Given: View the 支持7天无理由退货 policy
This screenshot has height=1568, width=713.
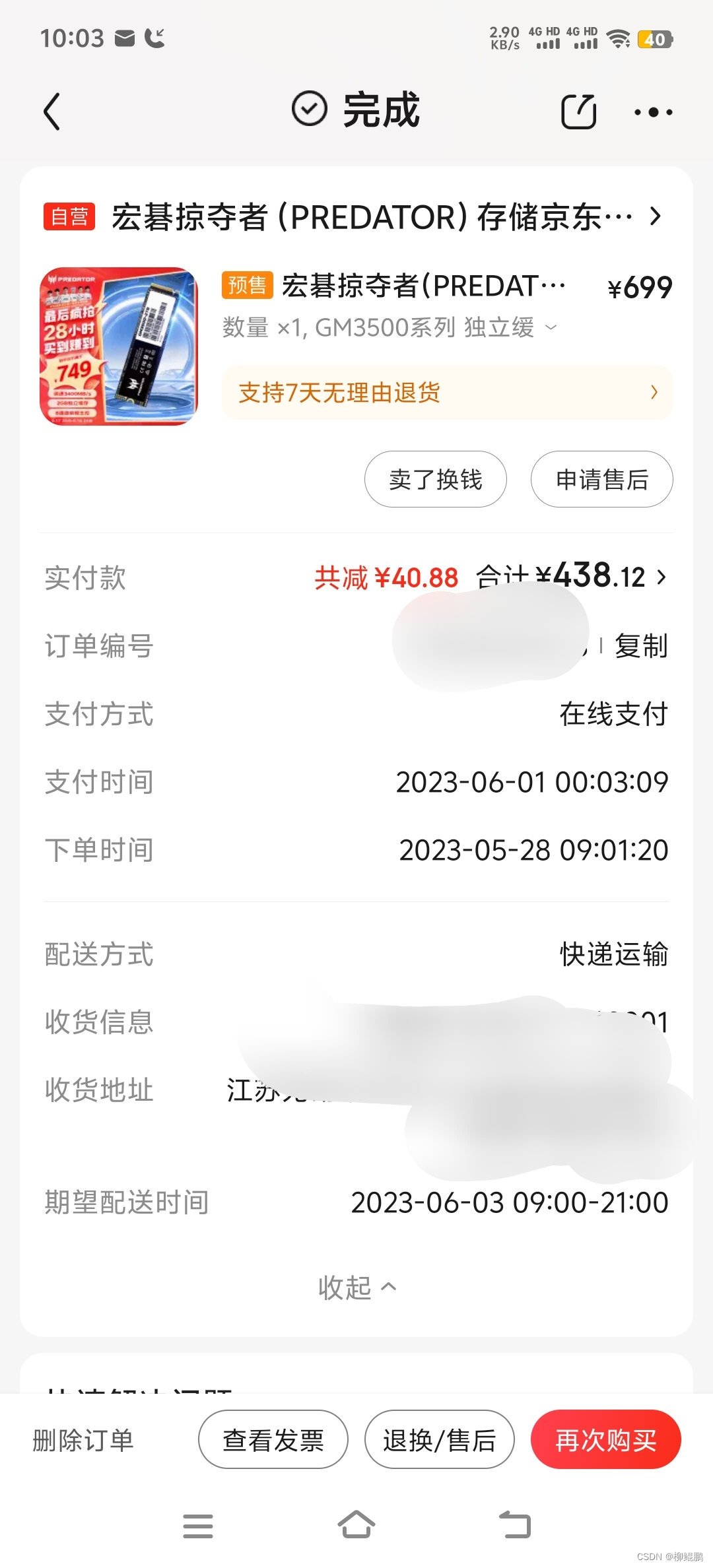Looking at the screenshot, I should pos(447,393).
